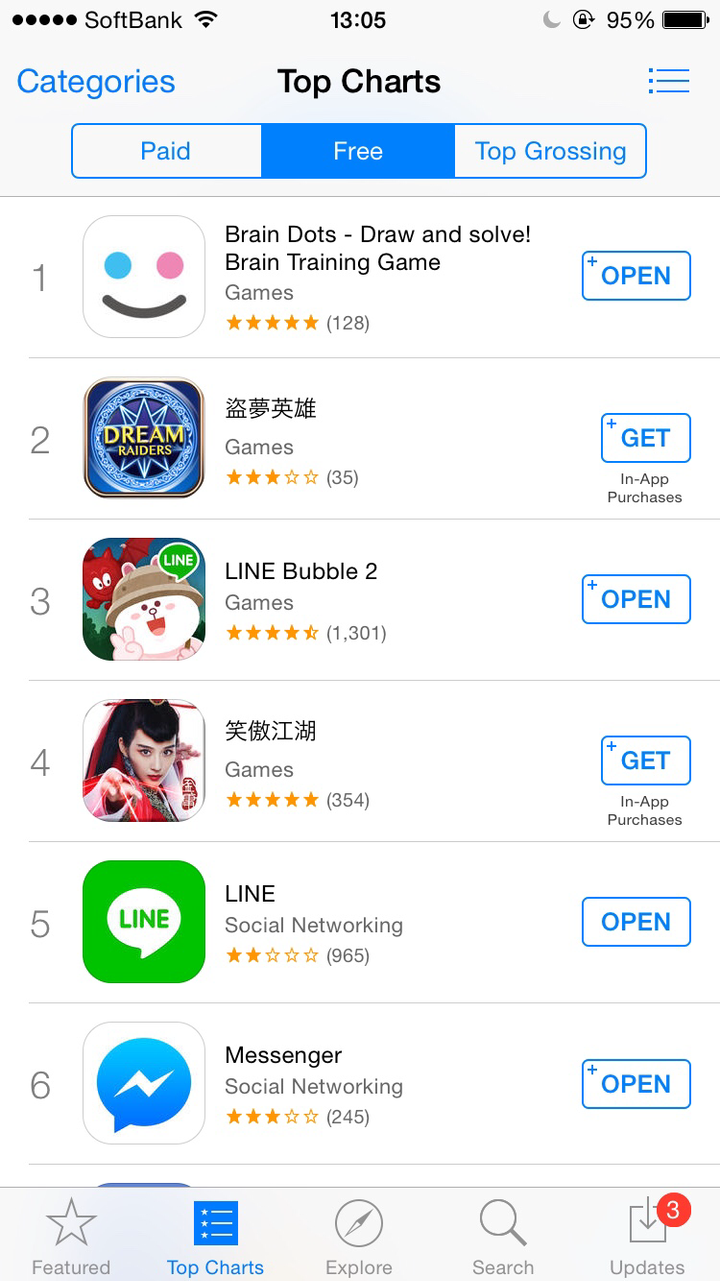Get the Dream Raiders game
The width and height of the screenshot is (720, 1281).
click(645, 438)
